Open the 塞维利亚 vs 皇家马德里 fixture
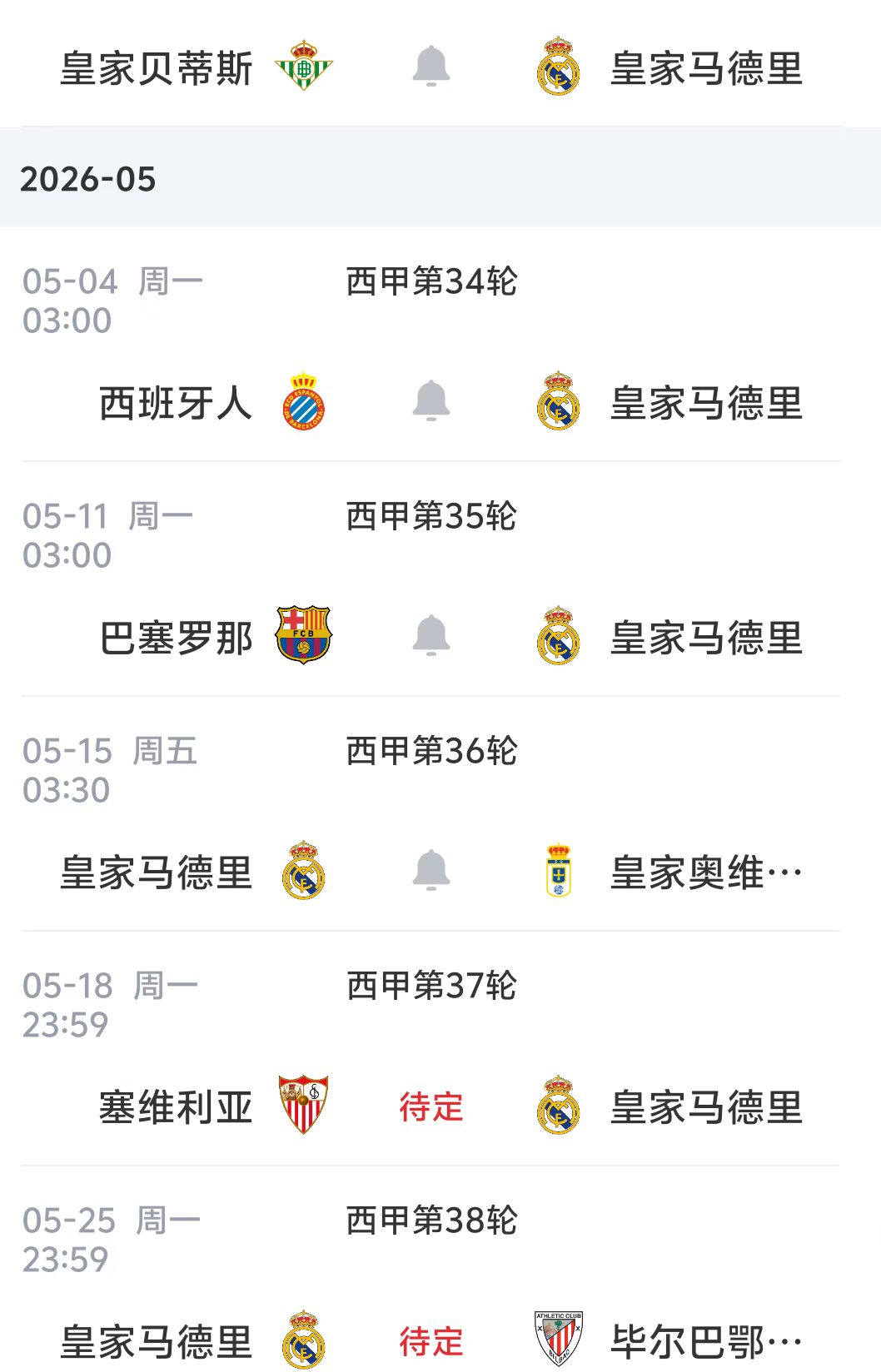Viewport: 881px width, 1372px height. tap(177, 1107)
